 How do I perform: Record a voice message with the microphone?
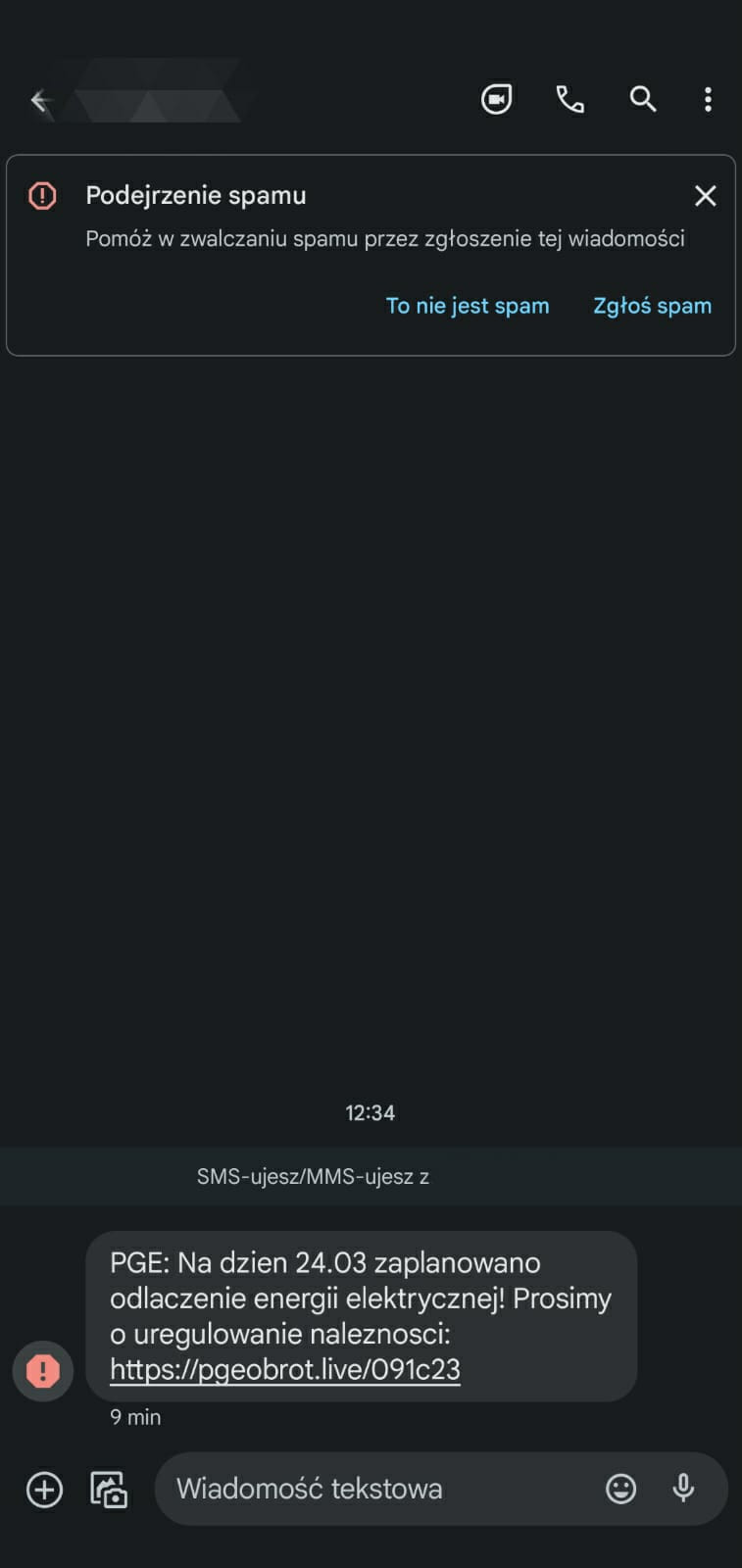tap(683, 1488)
